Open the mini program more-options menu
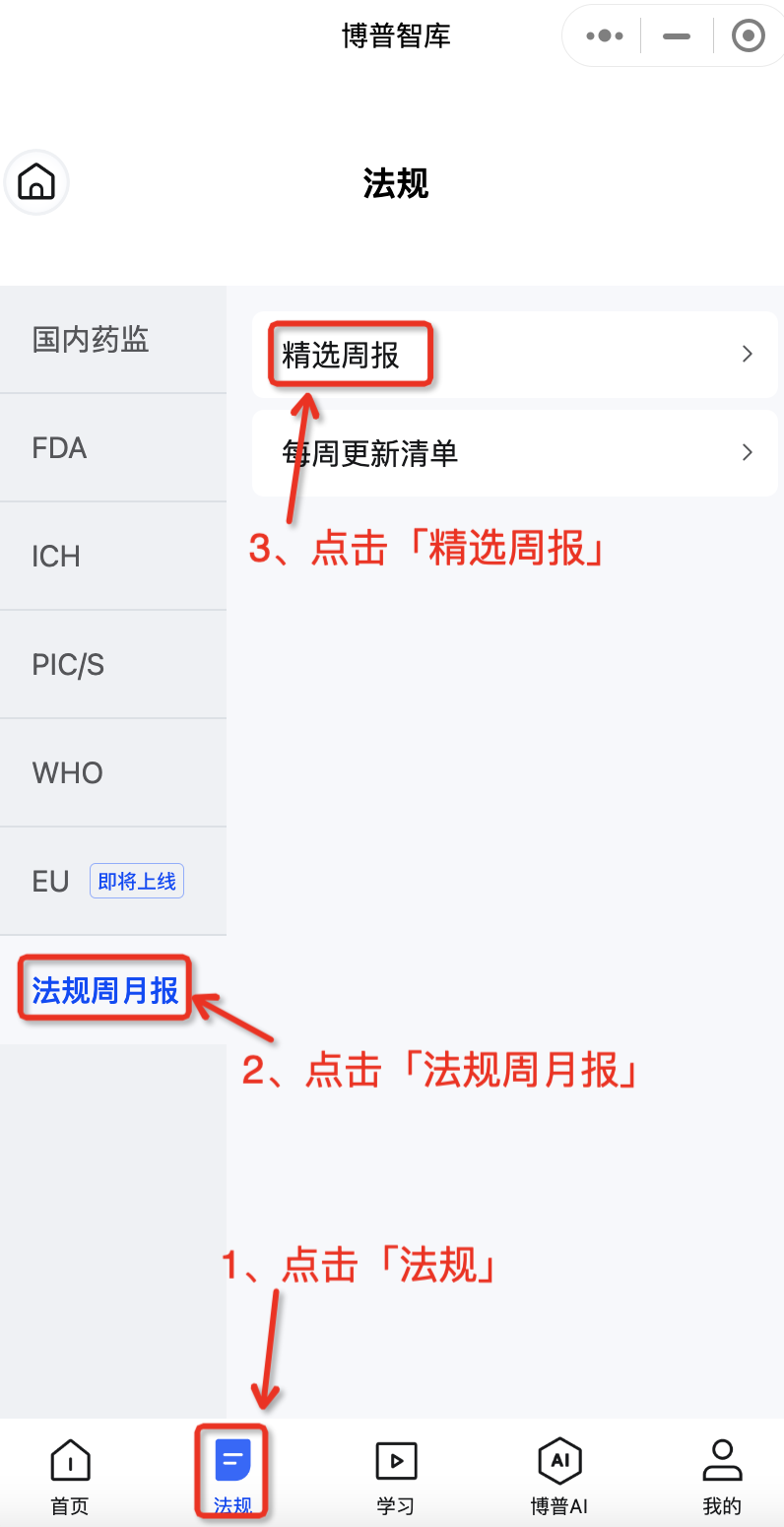Screen dimensions: 784x1527 point(604,36)
